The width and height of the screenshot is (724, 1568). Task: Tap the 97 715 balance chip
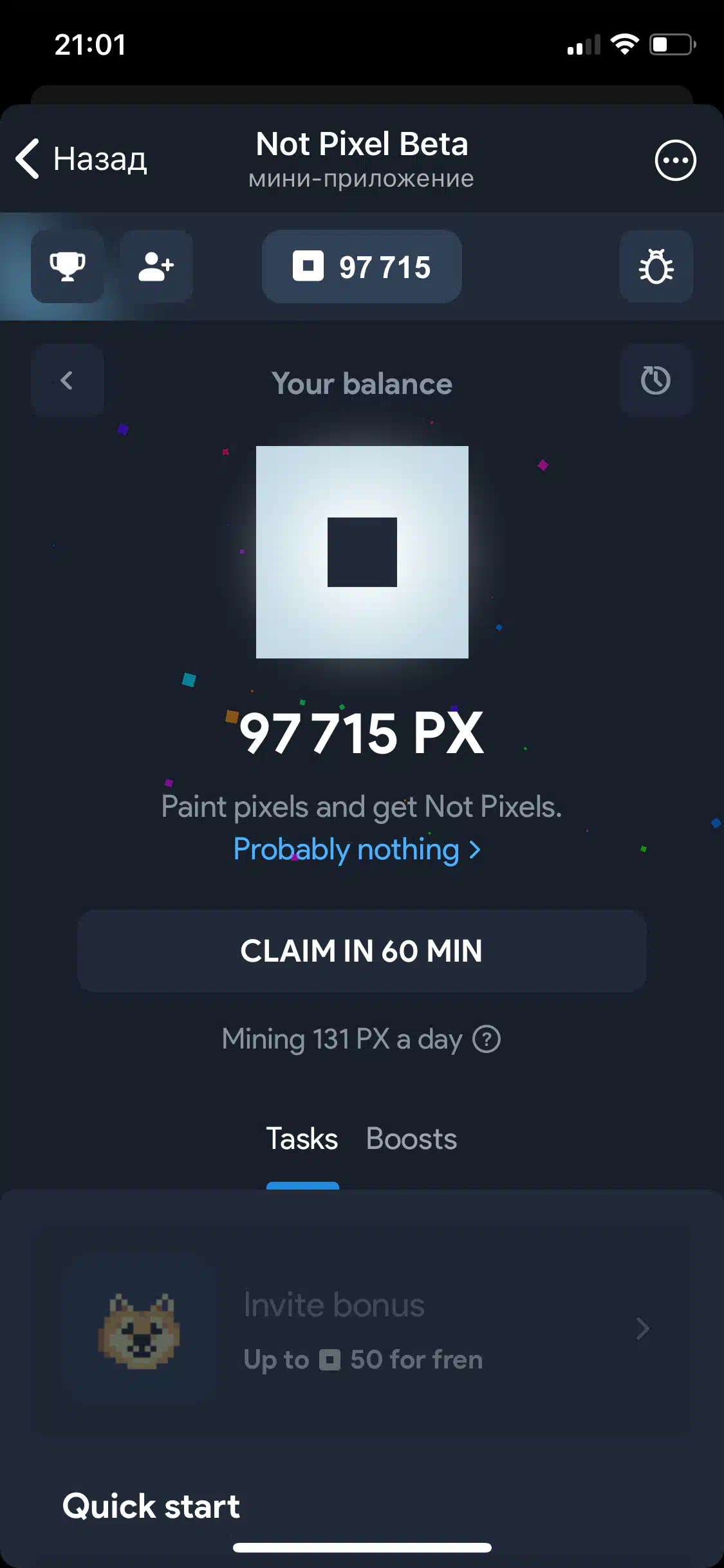pos(362,266)
